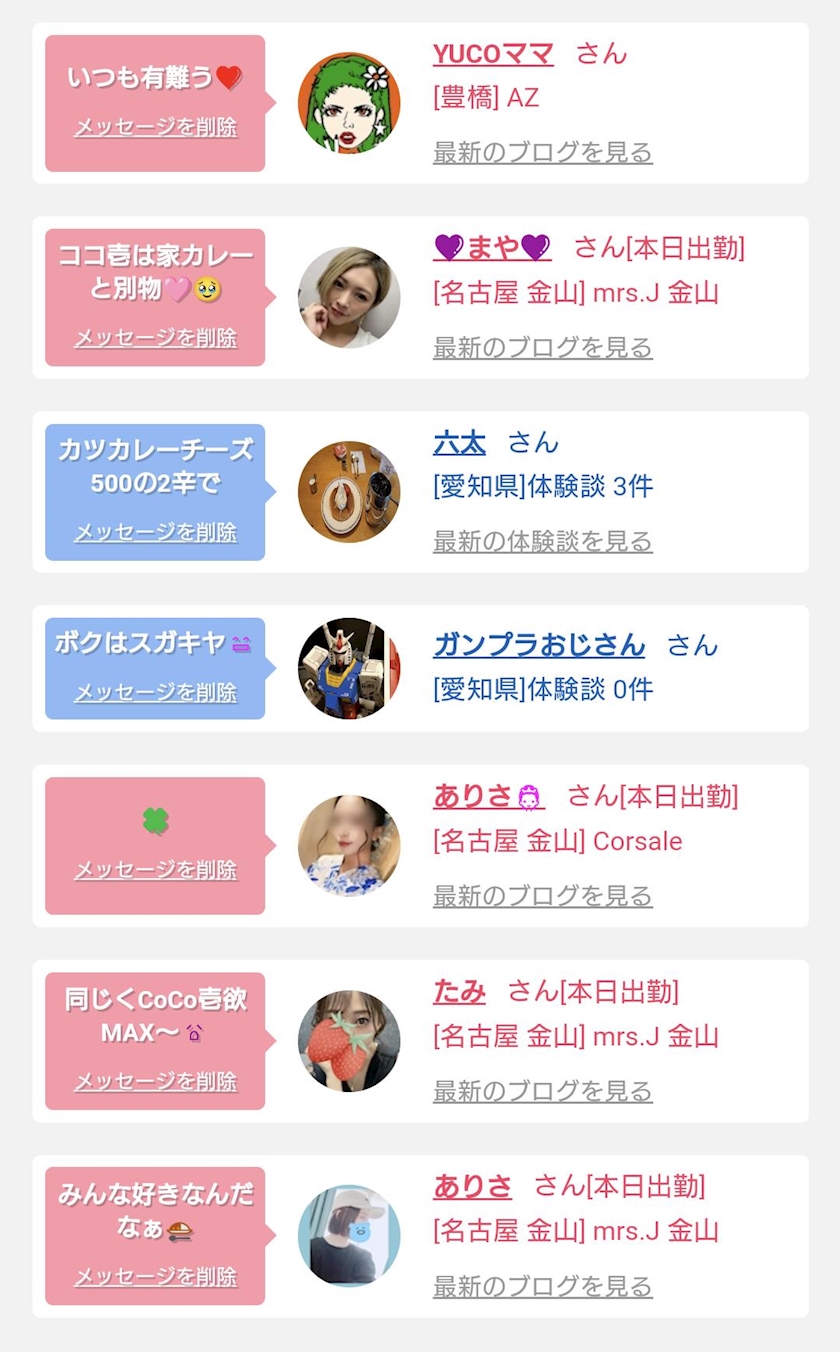The image size is (840, 1352).
Task: Delete the ボクはスガキヤ message
Action: (155, 692)
